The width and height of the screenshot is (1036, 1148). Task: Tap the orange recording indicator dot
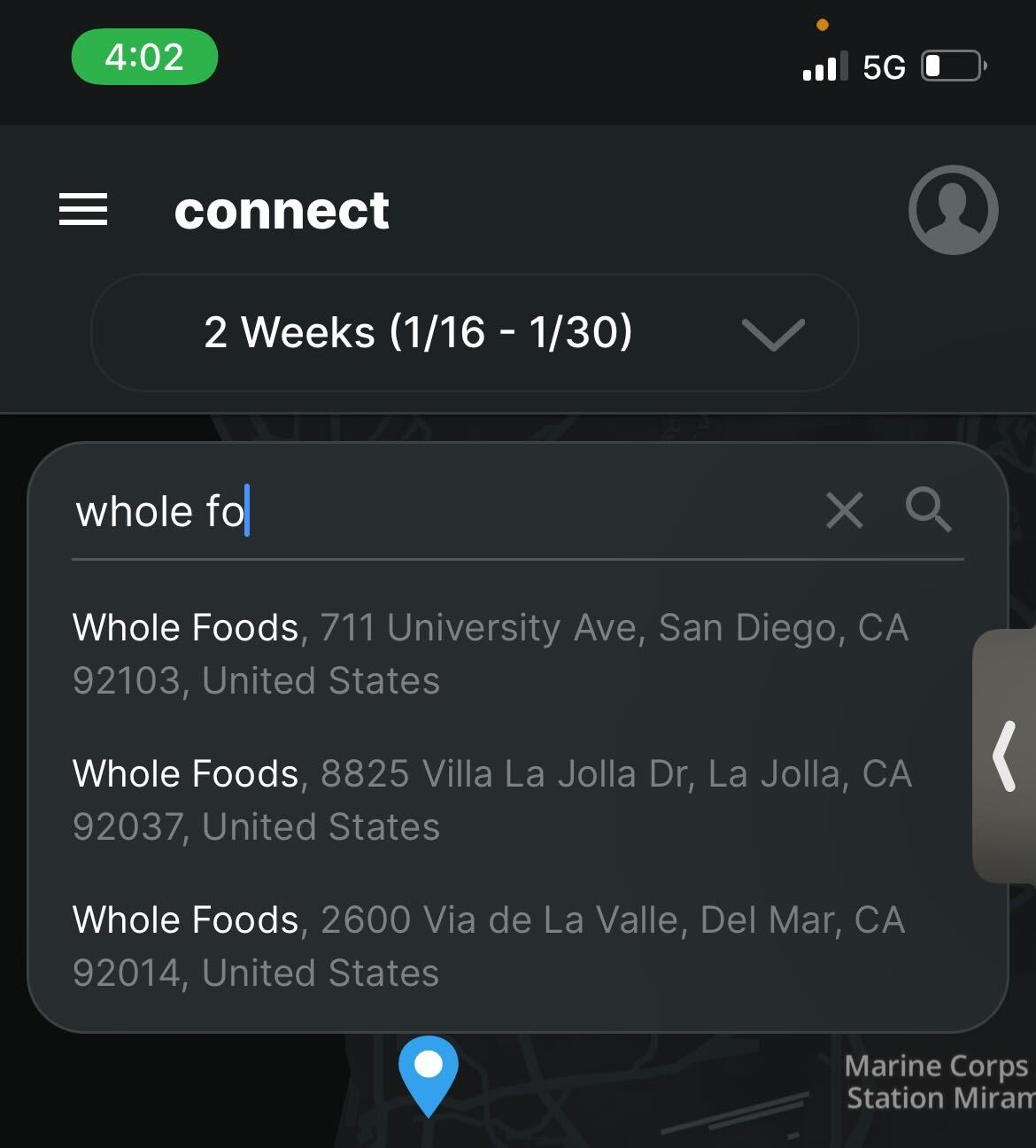(x=822, y=26)
